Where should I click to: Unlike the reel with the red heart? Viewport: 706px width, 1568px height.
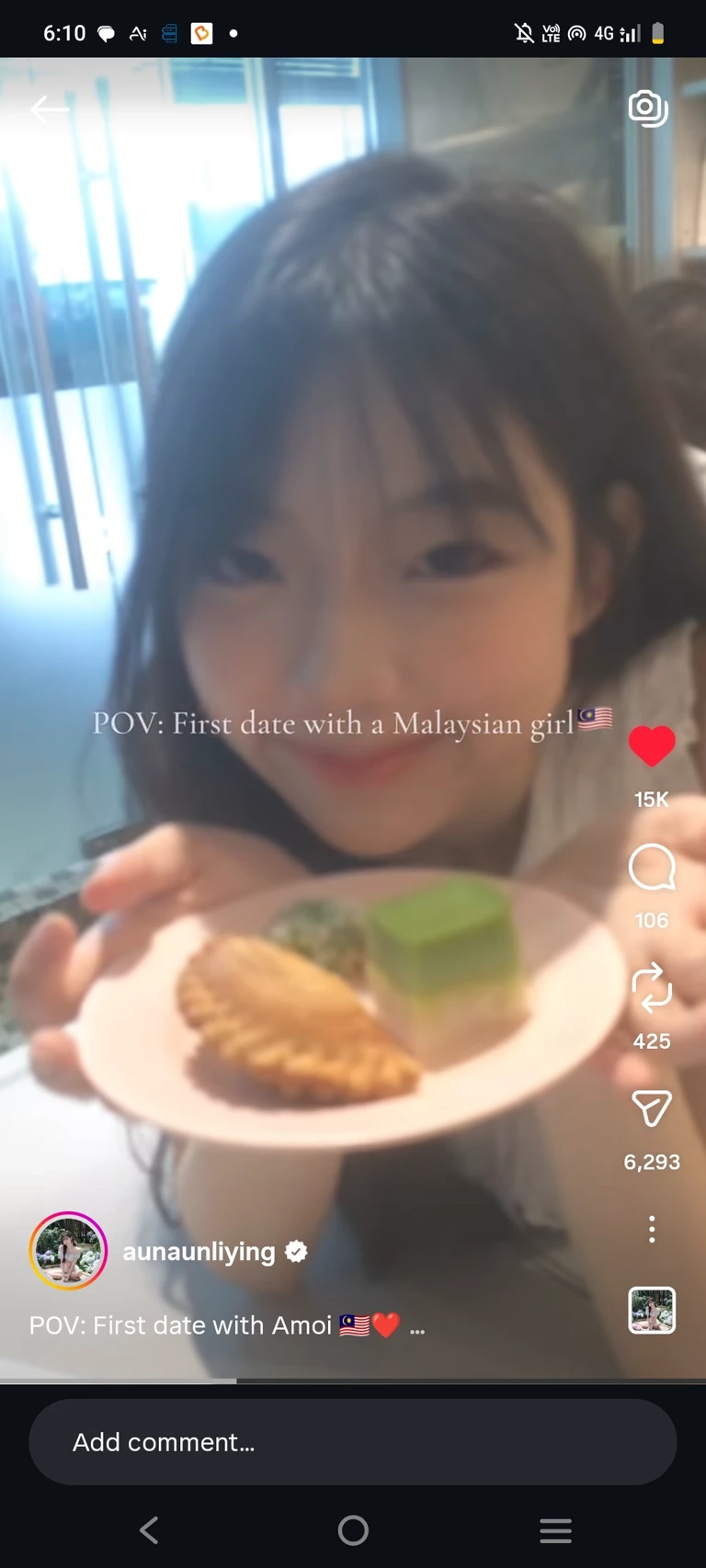pos(652,745)
